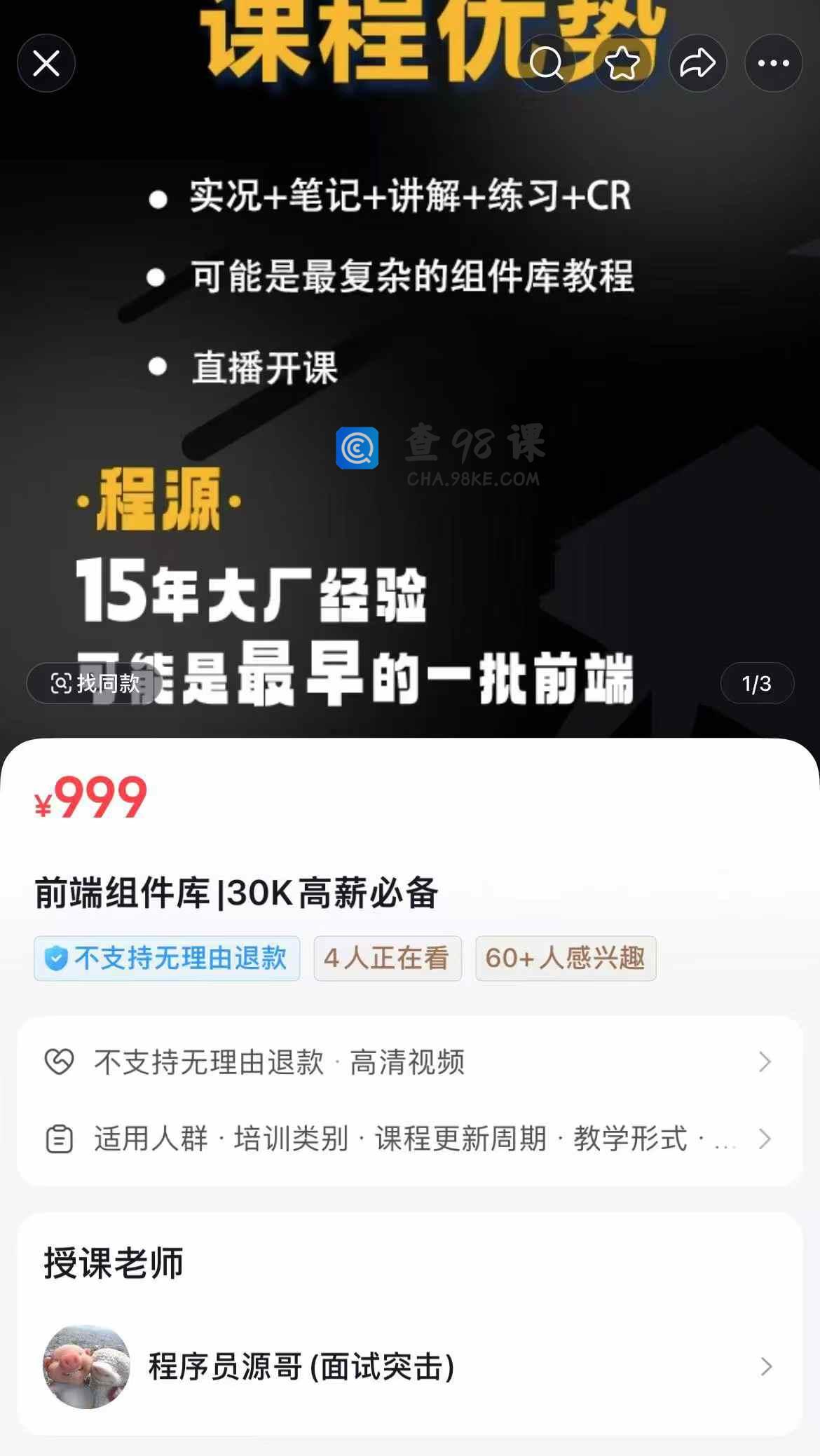
Task: Open the three-dot overflow menu
Action: [x=773, y=64]
